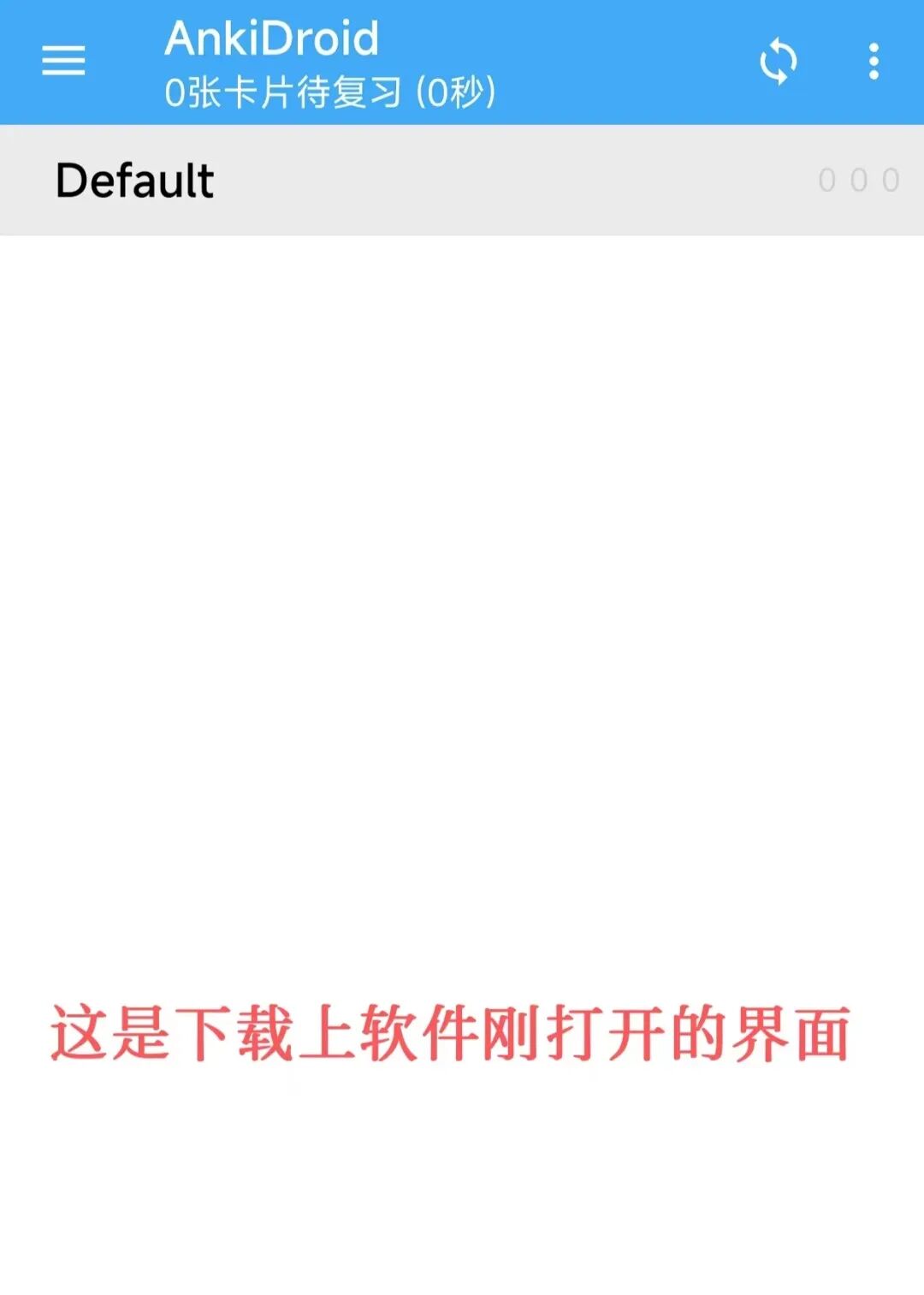This screenshot has height=1295, width=924.
Task: Click the circular sync arrows in the toolbar
Action: [779, 61]
